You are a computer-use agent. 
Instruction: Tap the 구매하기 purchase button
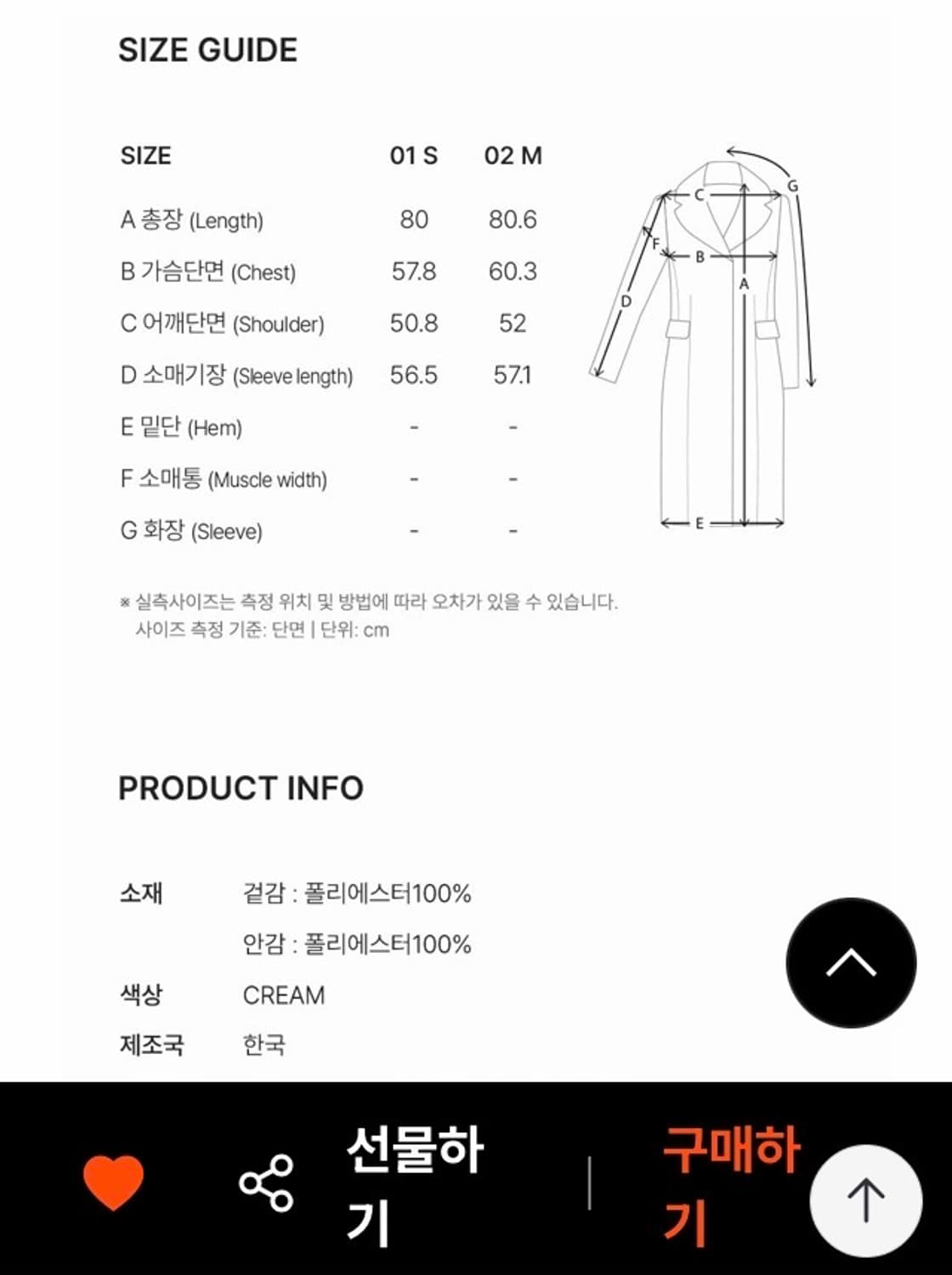728,1181
